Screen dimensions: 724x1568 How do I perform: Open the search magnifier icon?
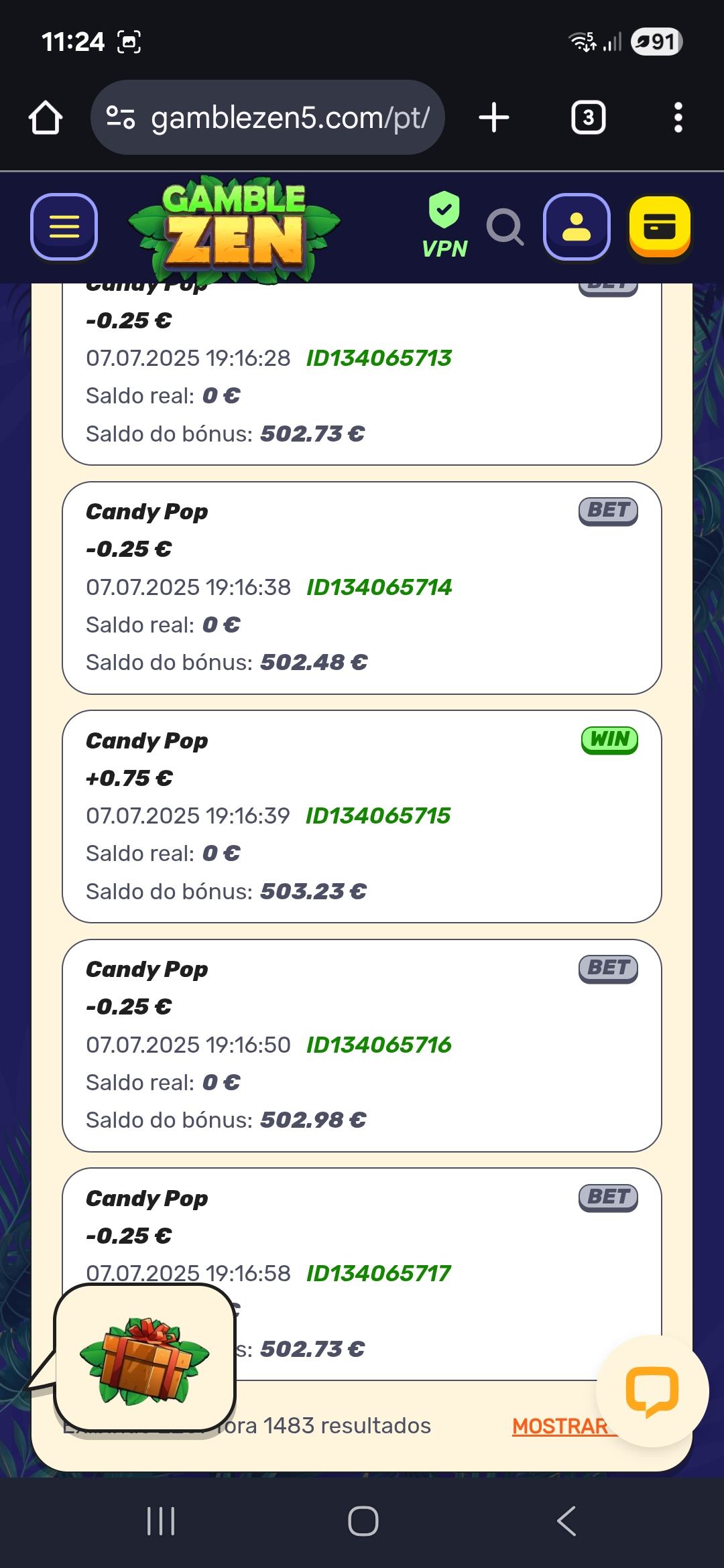click(505, 228)
